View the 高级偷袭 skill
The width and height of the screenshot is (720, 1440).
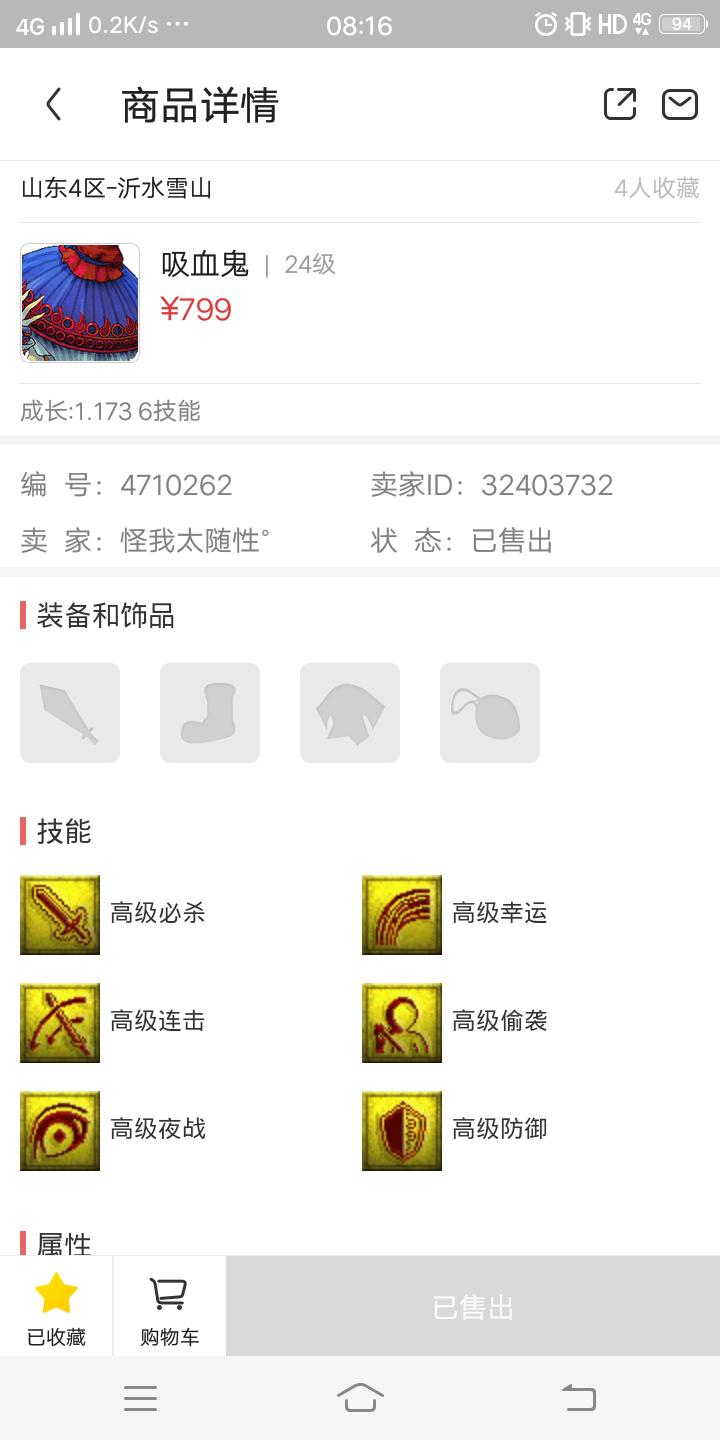point(402,1022)
